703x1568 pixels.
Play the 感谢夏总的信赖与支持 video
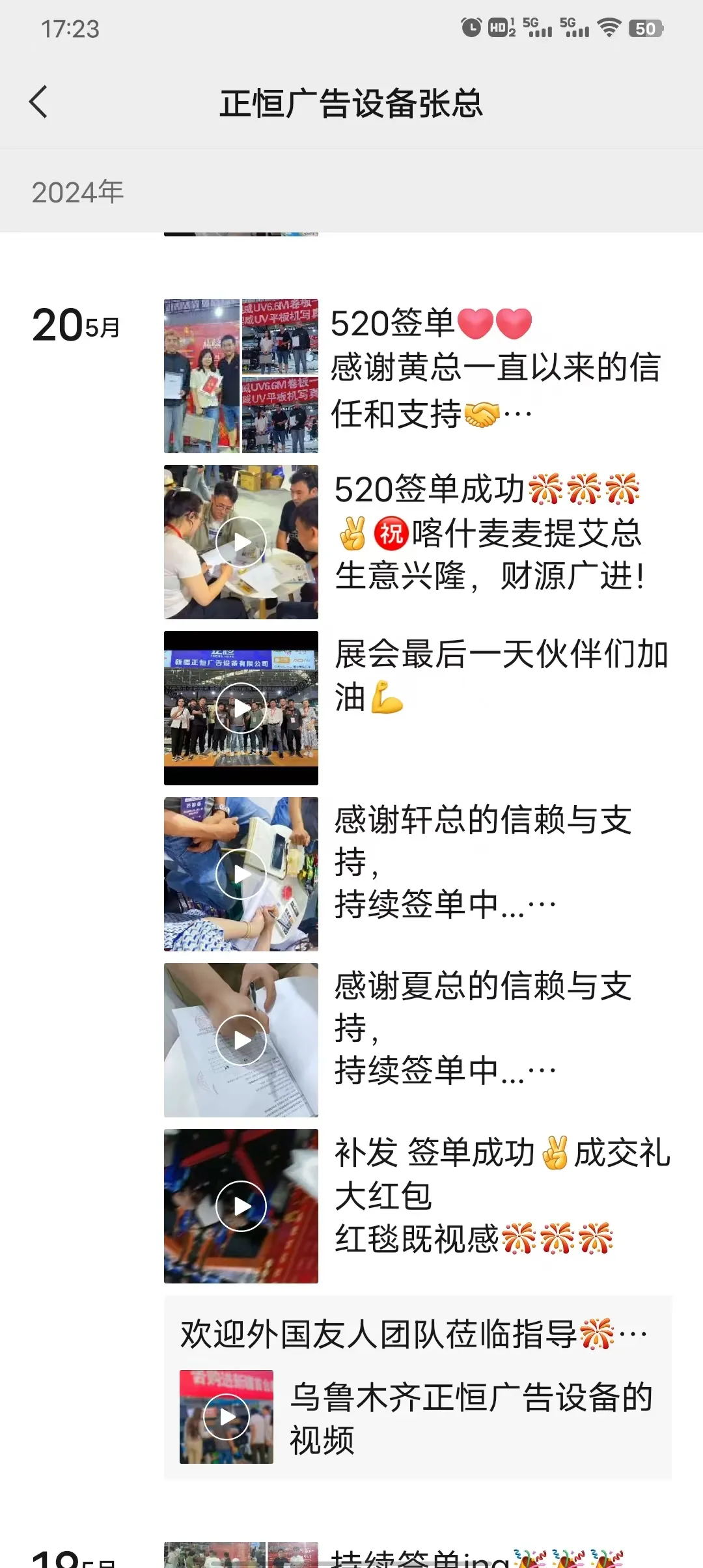241,1040
